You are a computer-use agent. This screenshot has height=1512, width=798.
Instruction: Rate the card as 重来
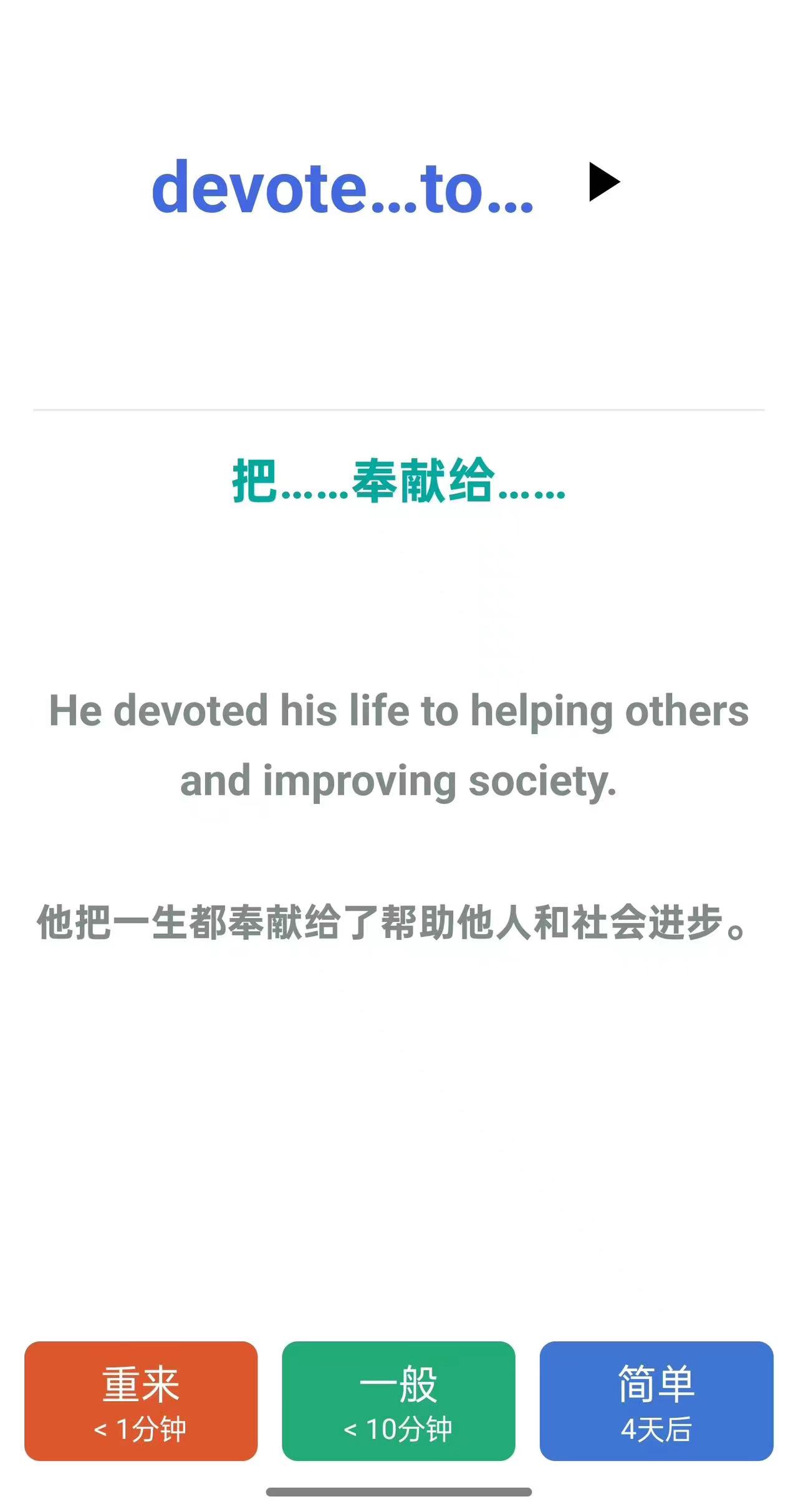coord(141,1400)
